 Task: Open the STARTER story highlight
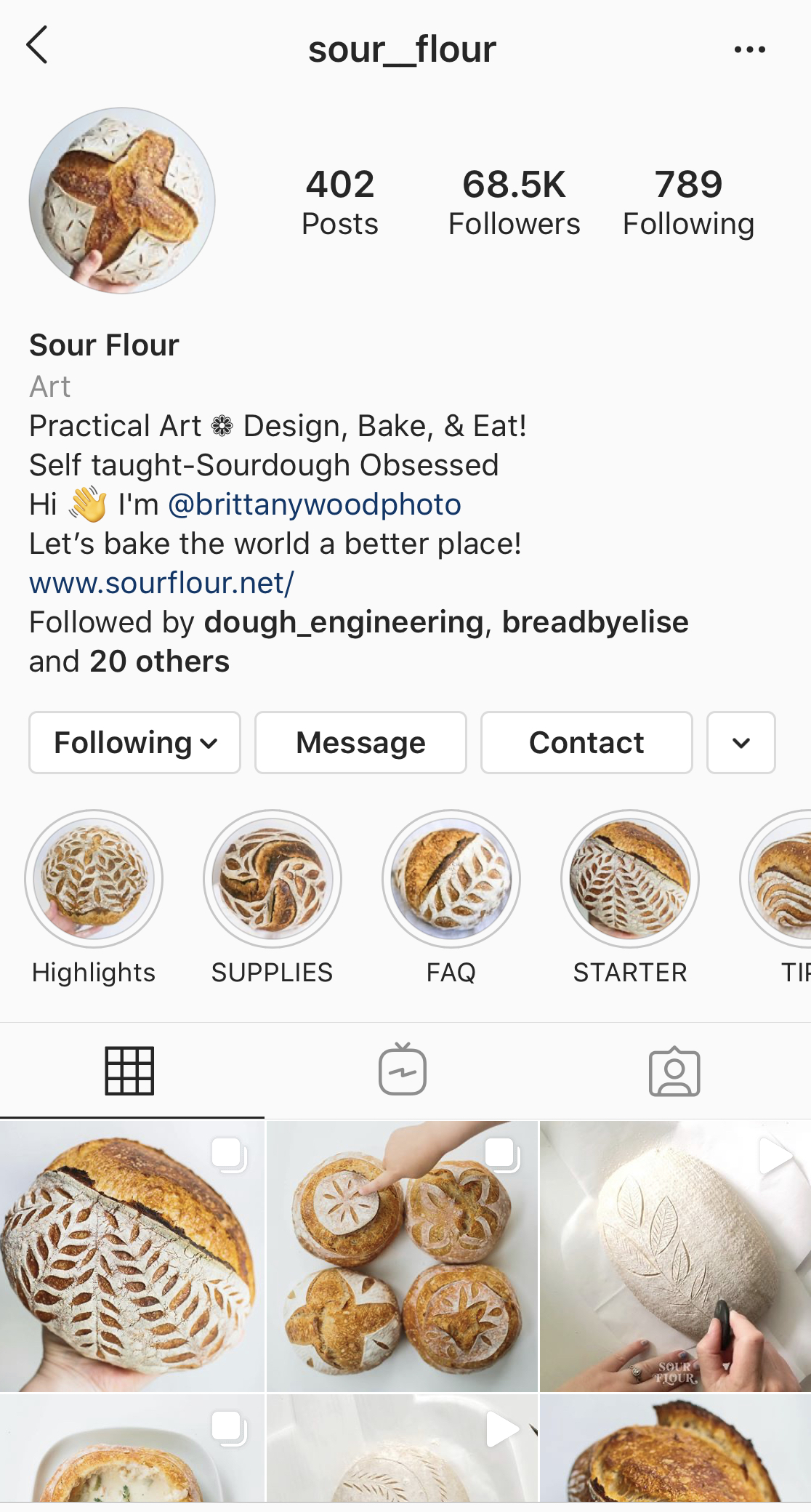pyautogui.click(x=629, y=878)
